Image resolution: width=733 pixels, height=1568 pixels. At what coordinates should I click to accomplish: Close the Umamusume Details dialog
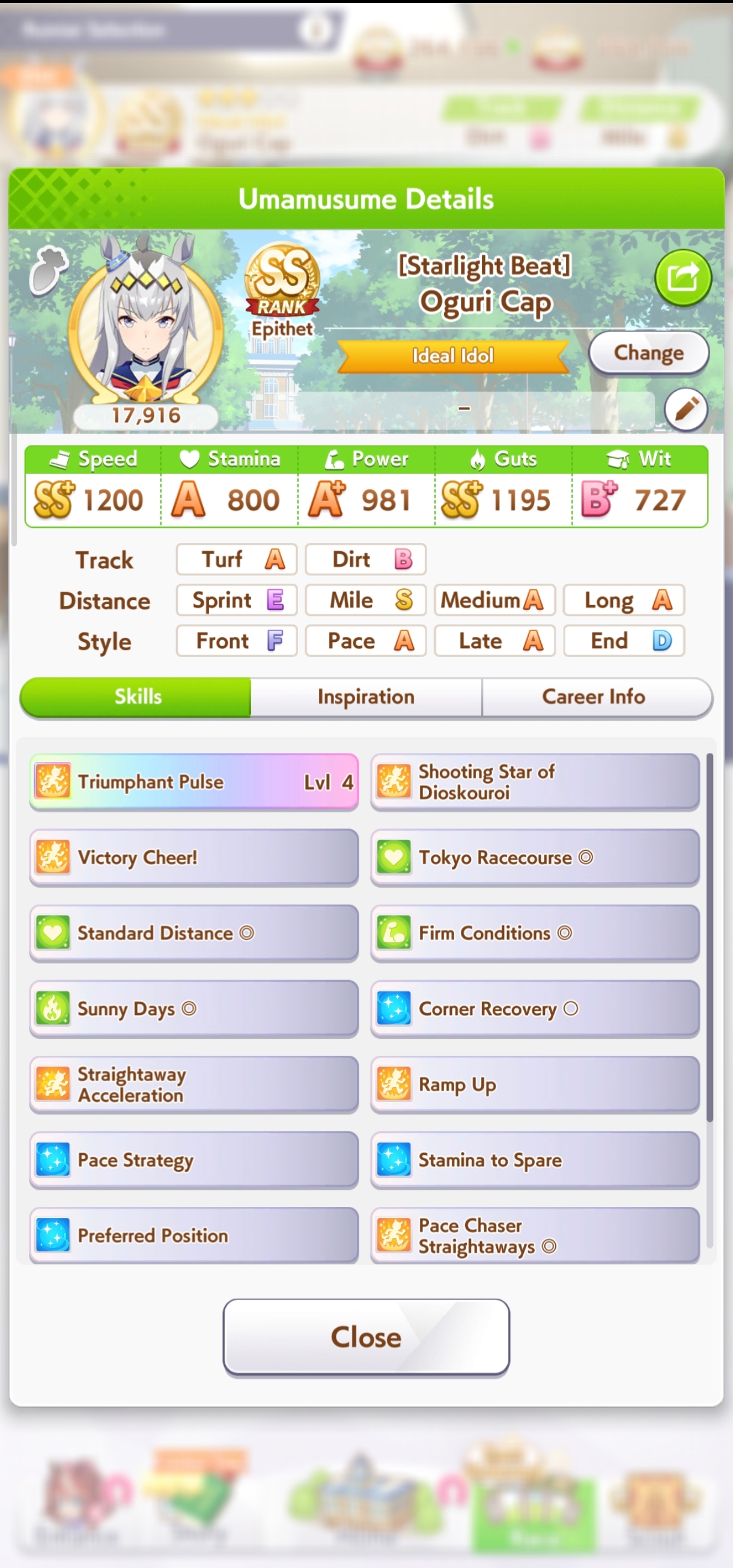click(x=366, y=1337)
